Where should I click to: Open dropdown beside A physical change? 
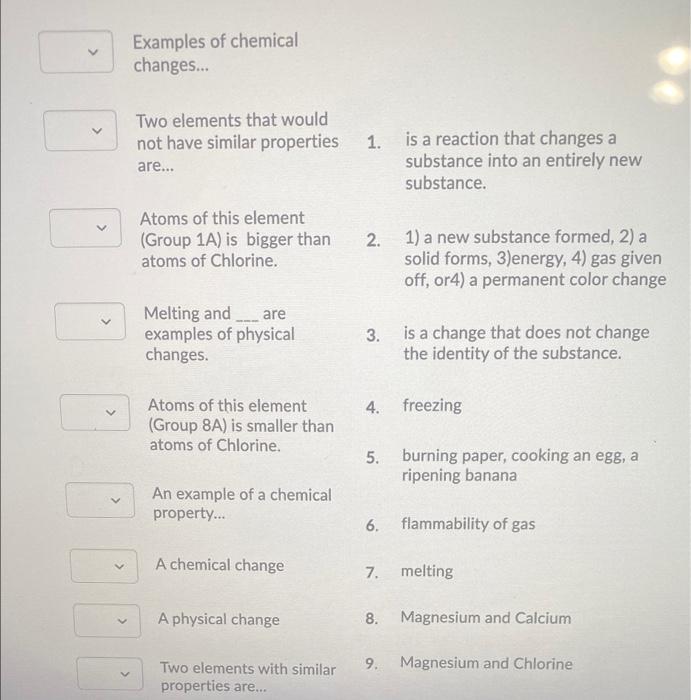tap(108, 620)
